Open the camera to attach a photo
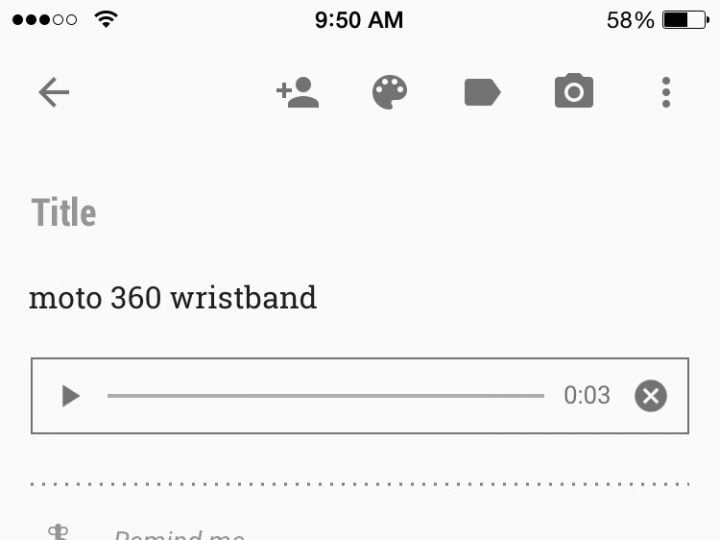Screen dimensions: 720x540 574,93
